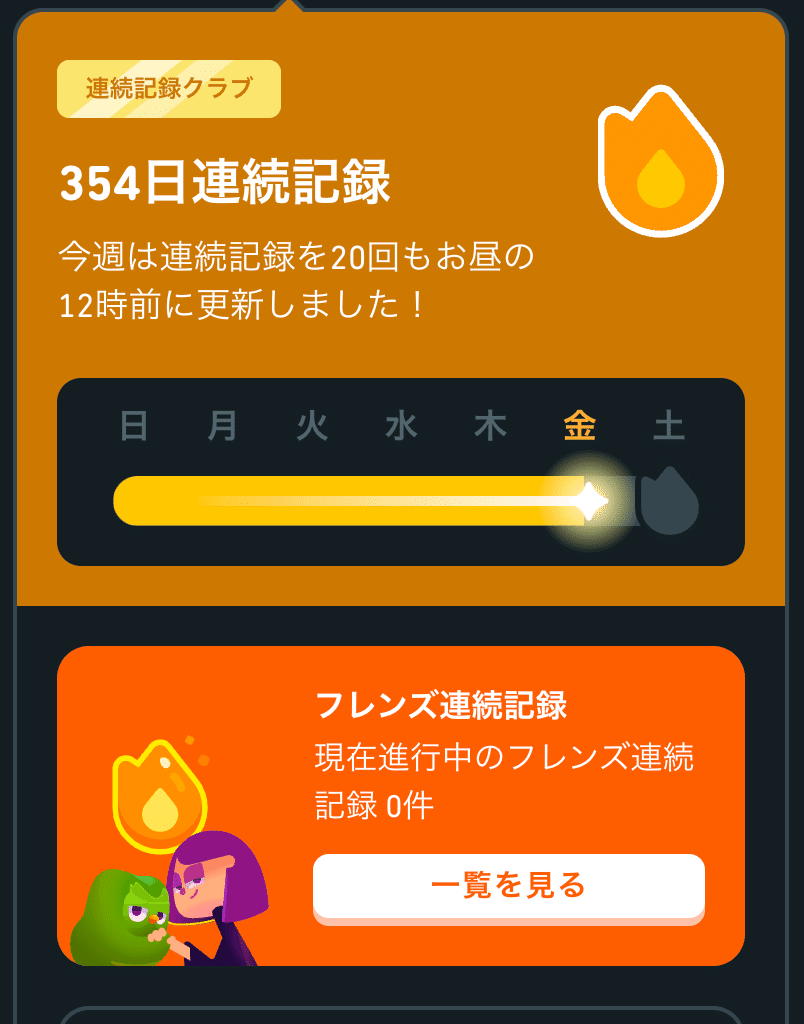Select the 木 weekday label
Viewport: 804px width, 1024px height.
[490, 427]
